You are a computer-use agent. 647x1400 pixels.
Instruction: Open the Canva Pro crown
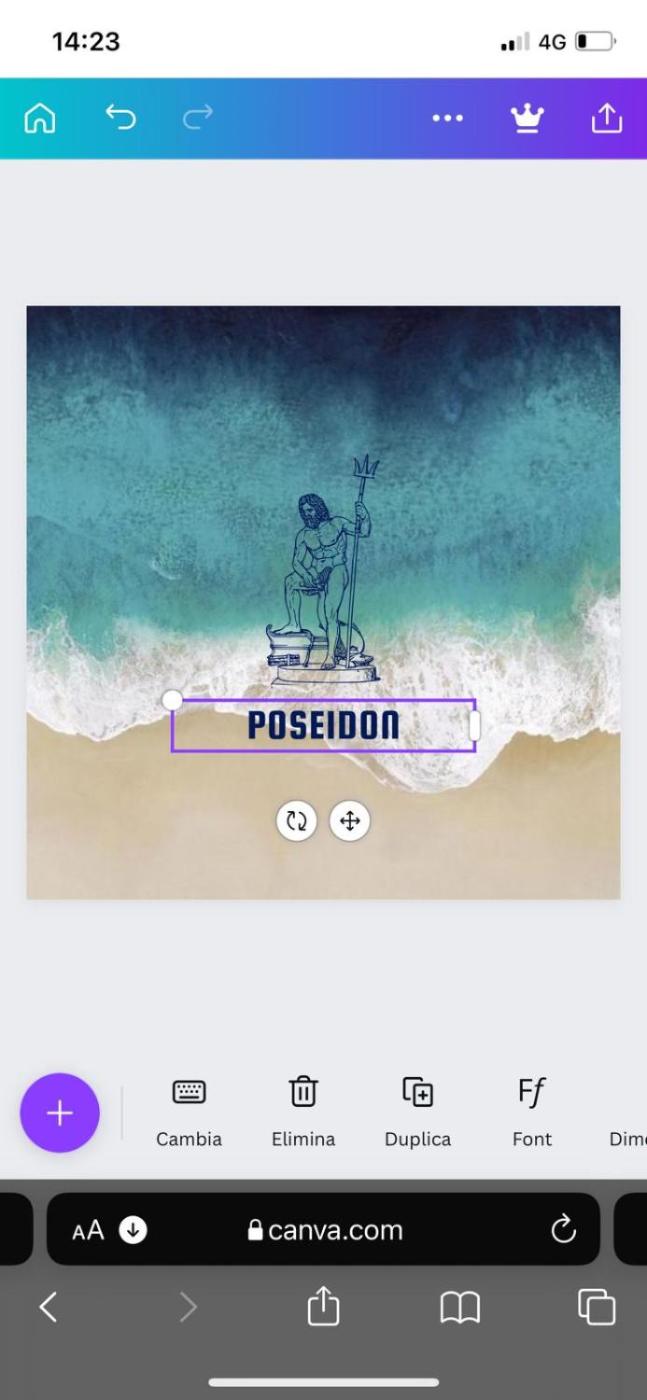527,119
